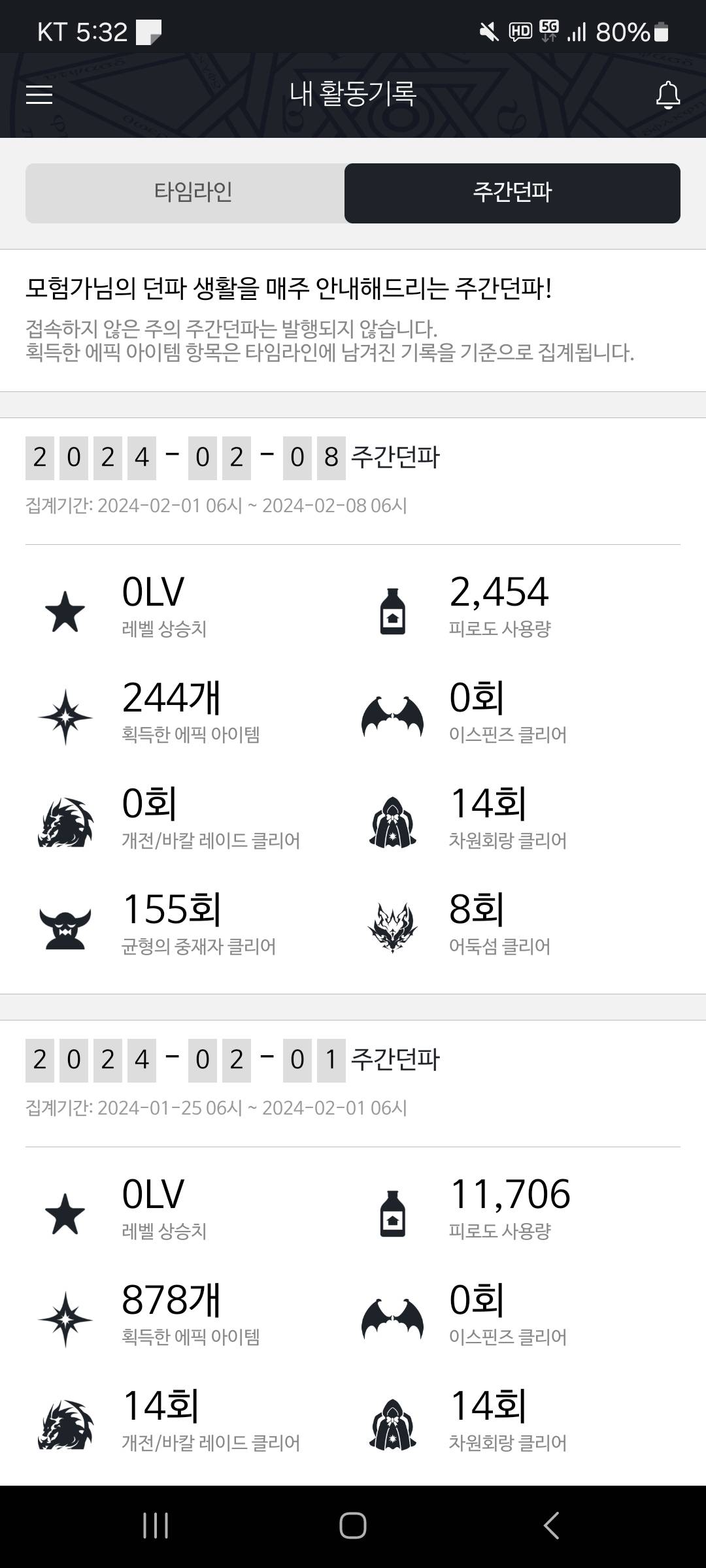Select the 주간던파 tab

coord(512,193)
